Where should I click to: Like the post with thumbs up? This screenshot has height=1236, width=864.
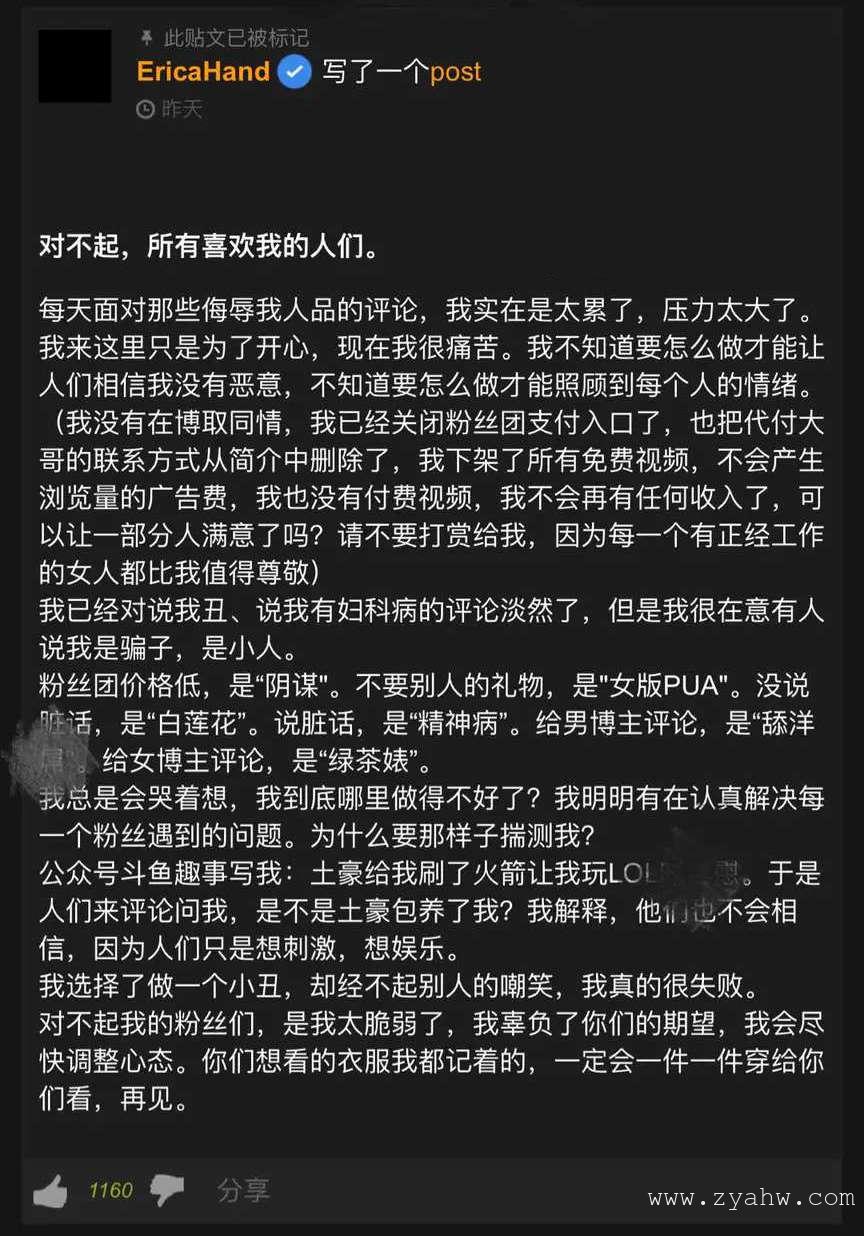point(51,1190)
